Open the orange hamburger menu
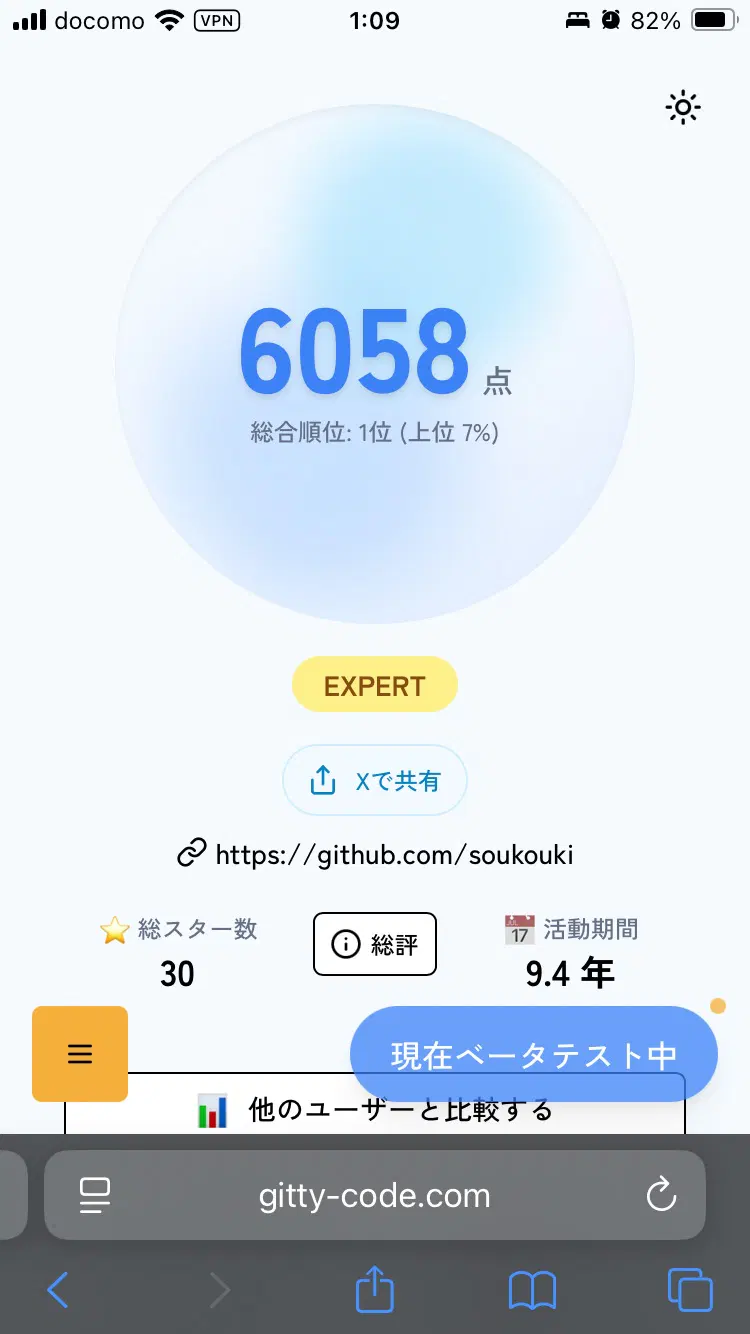 [80, 1054]
